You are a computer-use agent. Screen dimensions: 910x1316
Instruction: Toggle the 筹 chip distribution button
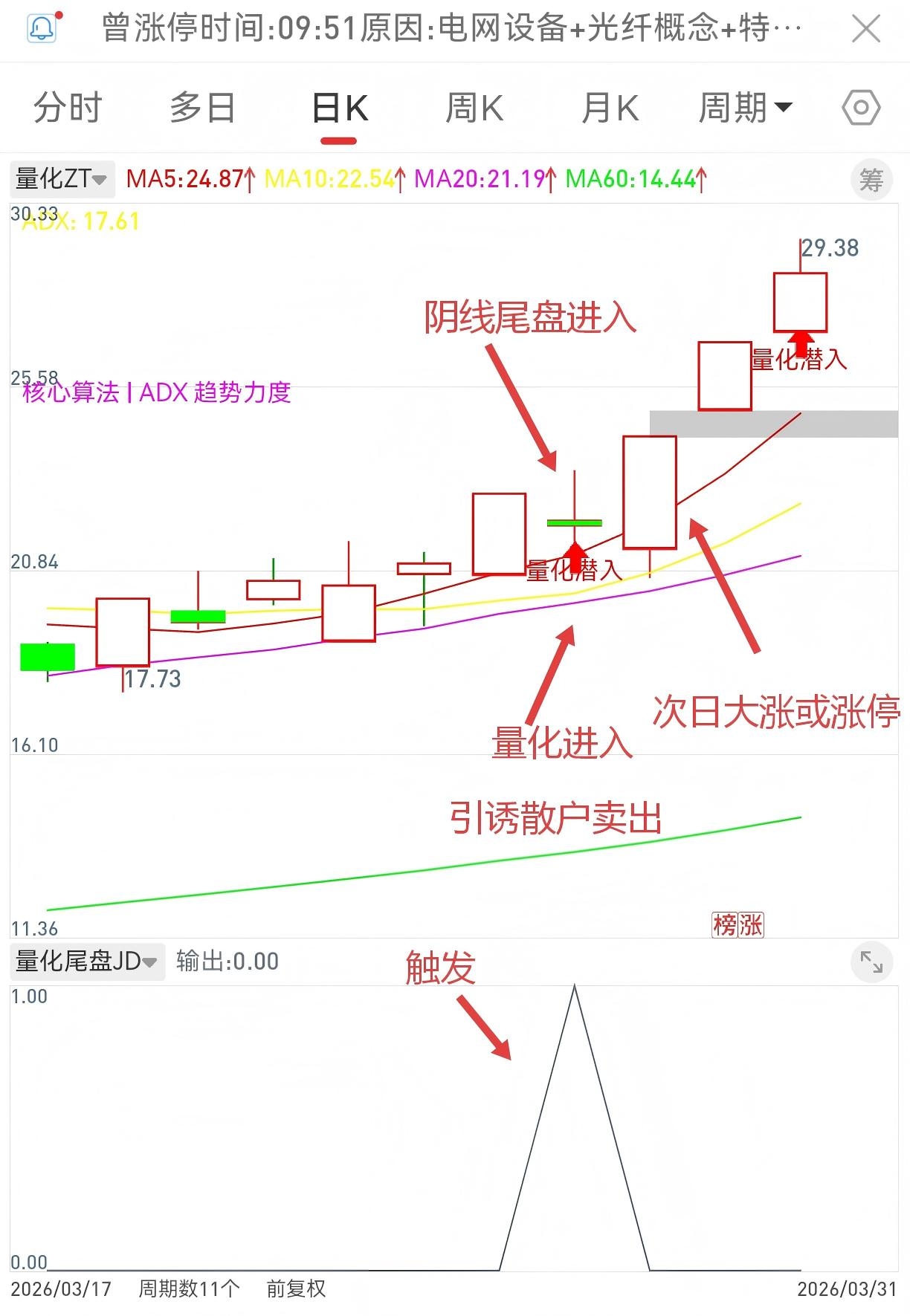pos(871,180)
